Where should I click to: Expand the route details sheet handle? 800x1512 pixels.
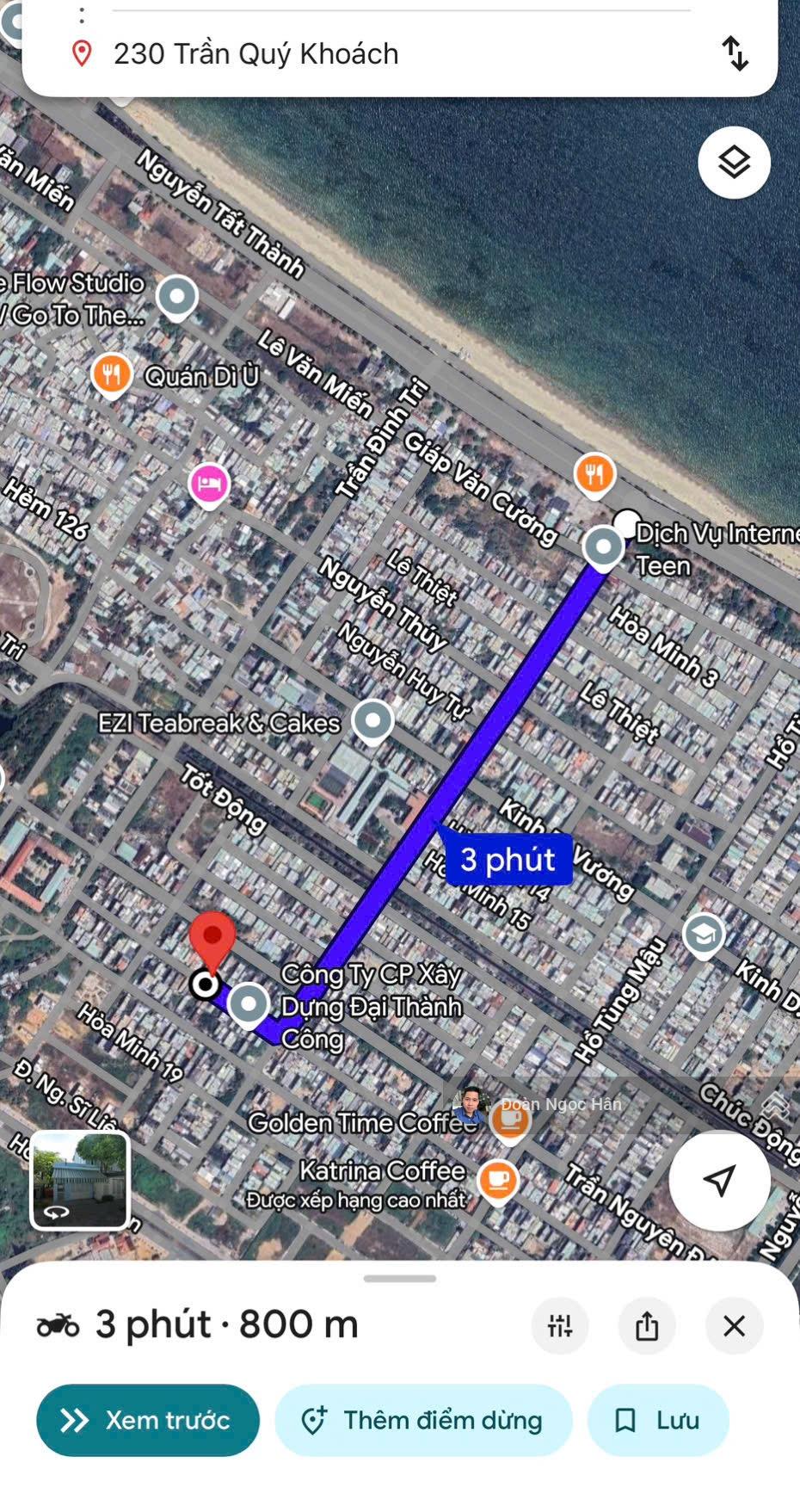click(x=400, y=1279)
